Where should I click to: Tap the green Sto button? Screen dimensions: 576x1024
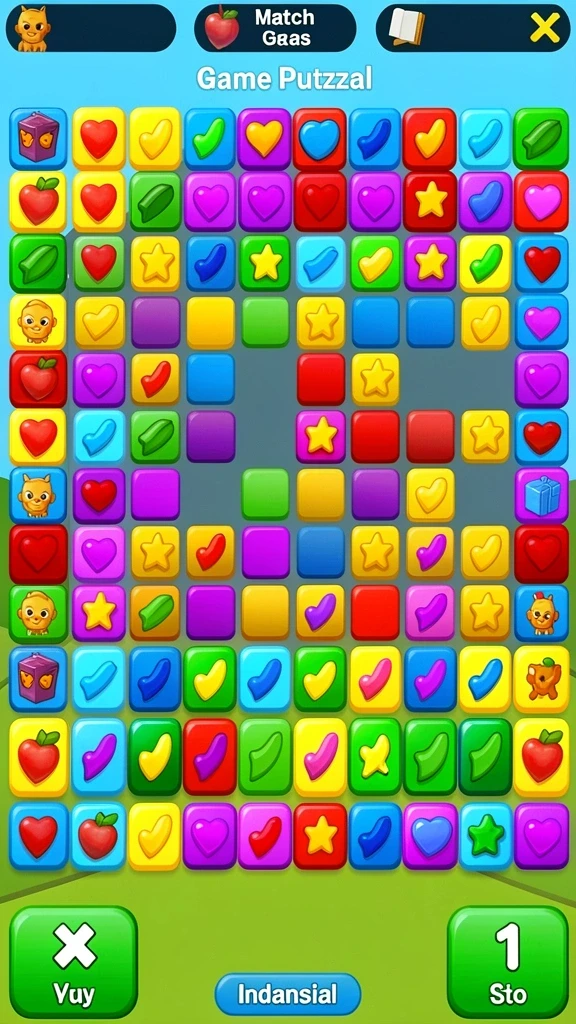click(507, 961)
